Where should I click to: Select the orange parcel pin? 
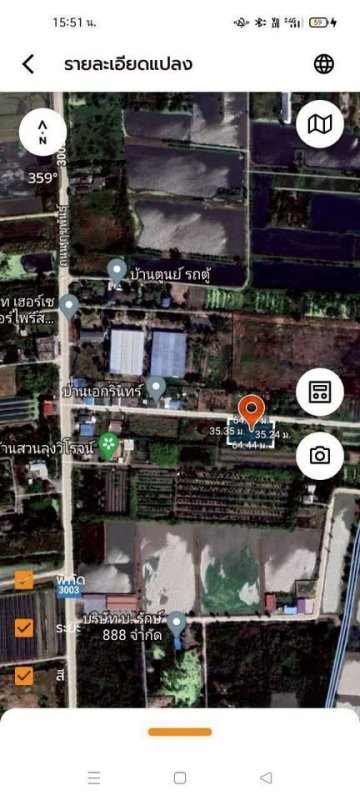pyautogui.click(x=251, y=413)
